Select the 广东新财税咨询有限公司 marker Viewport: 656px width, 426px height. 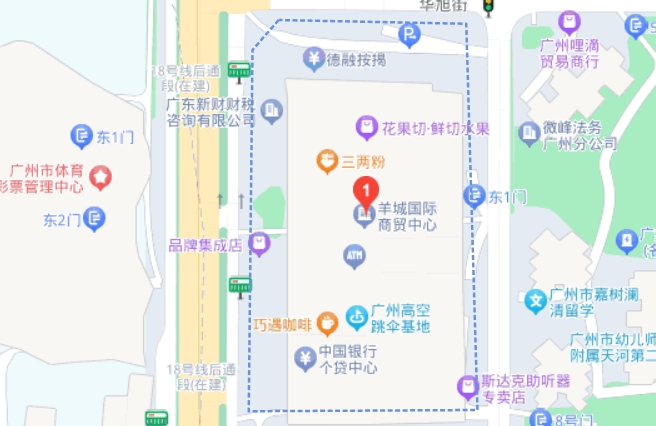point(273,108)
